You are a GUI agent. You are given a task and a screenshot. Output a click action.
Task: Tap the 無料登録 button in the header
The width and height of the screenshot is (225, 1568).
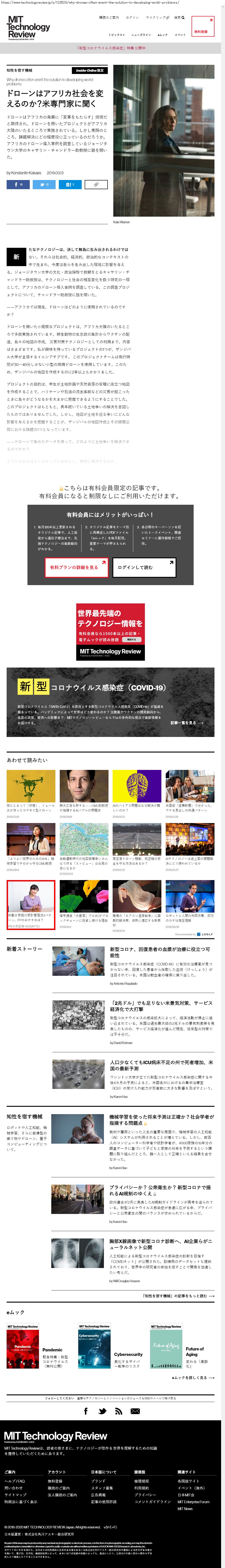point(201,27)
